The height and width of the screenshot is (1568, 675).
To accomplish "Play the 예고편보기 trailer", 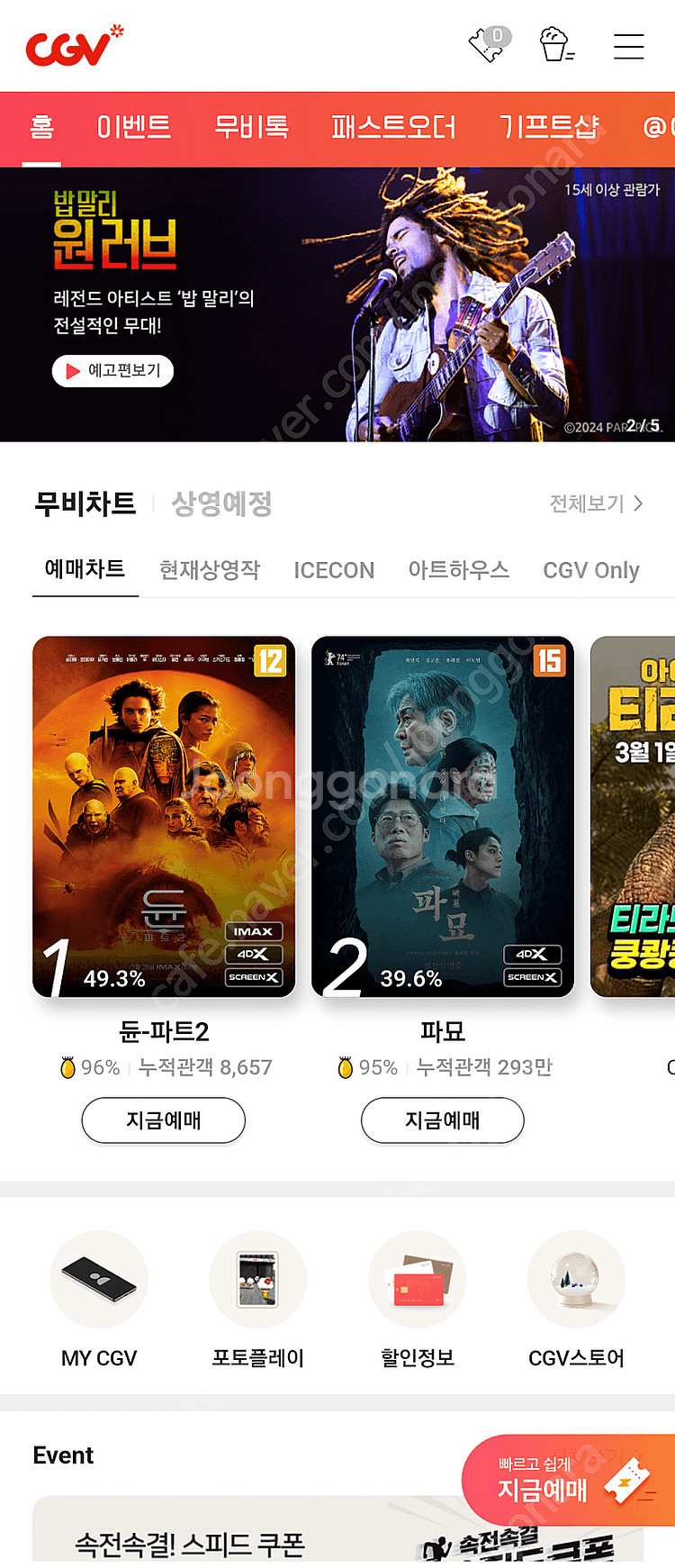I will click(112, 371).
